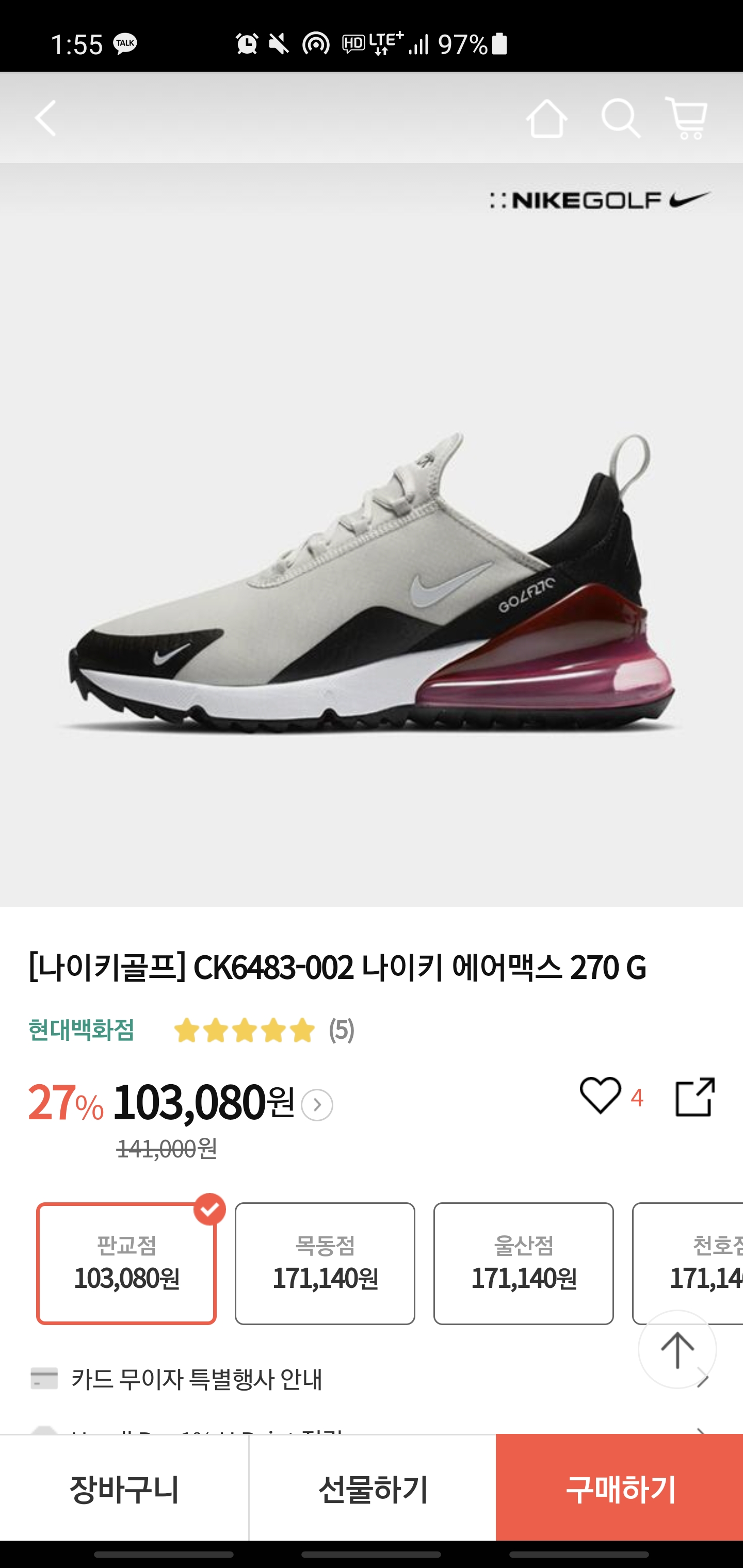Open the home icon in top bar
The image size is (743, 1568).
click(x=546, y=118)
